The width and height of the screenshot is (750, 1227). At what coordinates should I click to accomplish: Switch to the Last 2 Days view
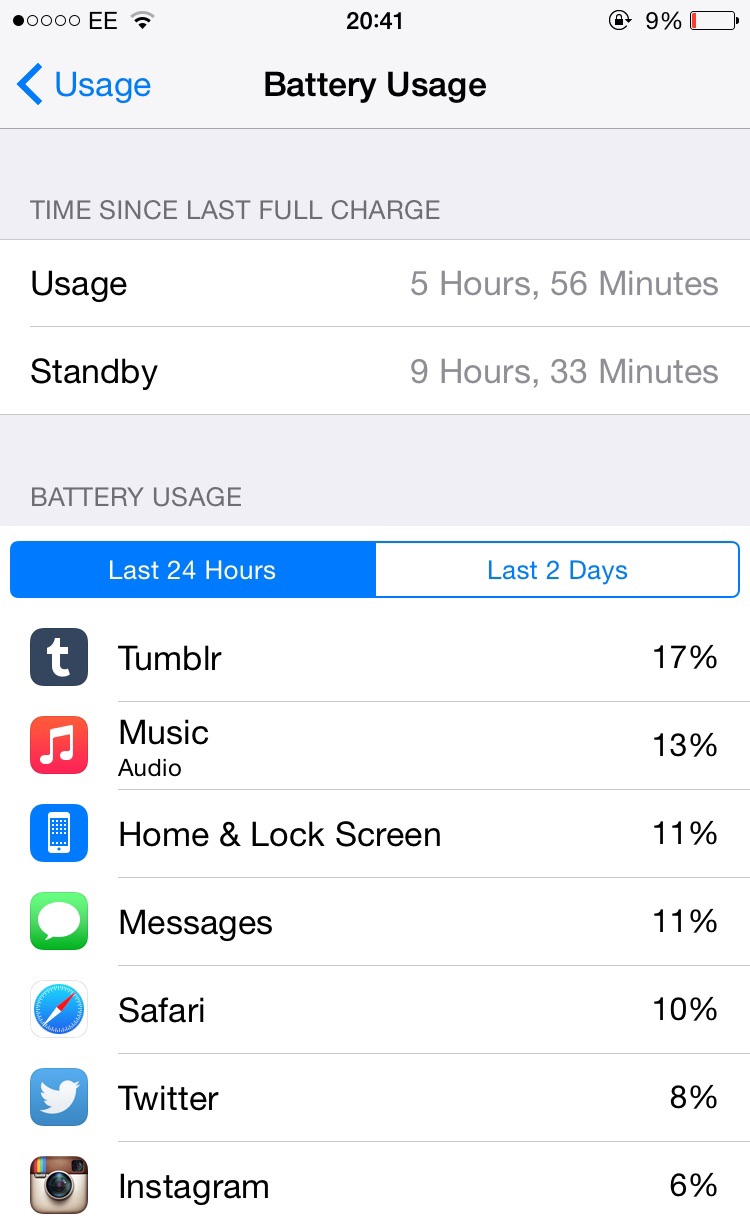557,570
